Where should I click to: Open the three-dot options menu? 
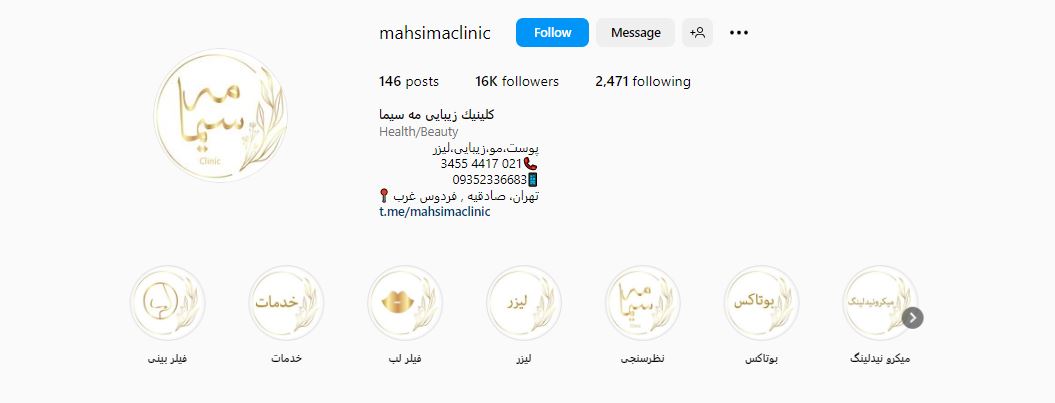point(739,33)
